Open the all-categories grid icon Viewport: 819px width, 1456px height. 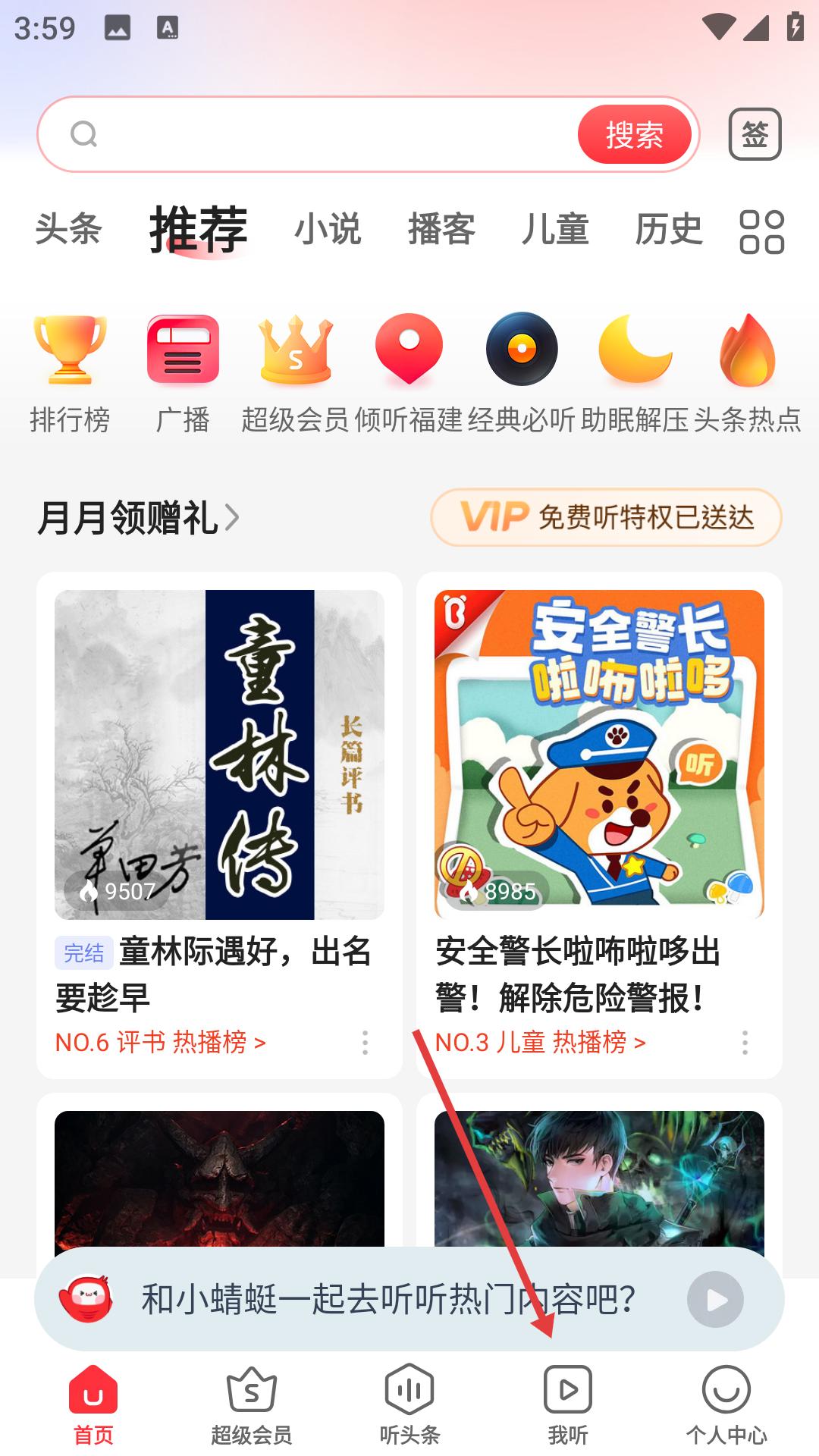point(761,231)
